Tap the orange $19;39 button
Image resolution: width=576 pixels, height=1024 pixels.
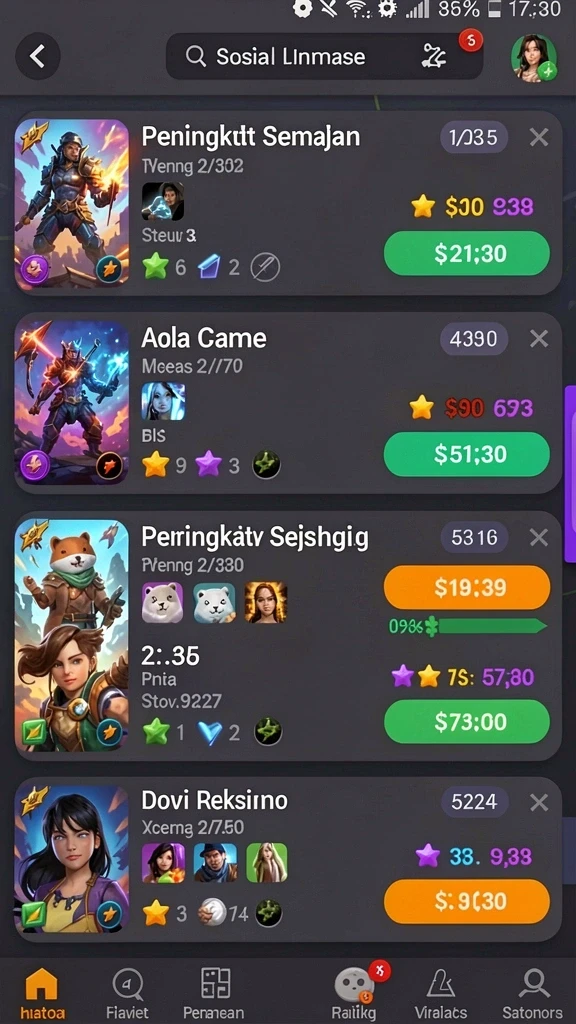pyautogui.click(x=467, y=588)
